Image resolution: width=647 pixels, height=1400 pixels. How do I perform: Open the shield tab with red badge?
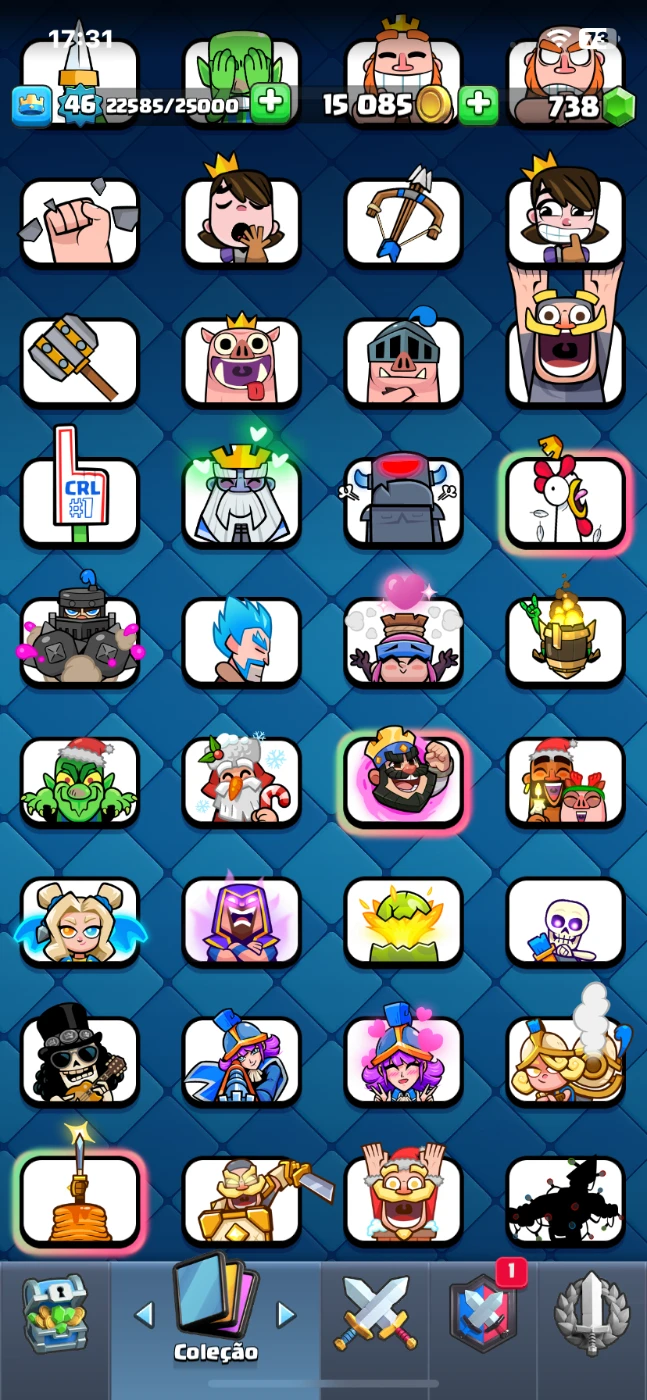[x=484, y=1313]
